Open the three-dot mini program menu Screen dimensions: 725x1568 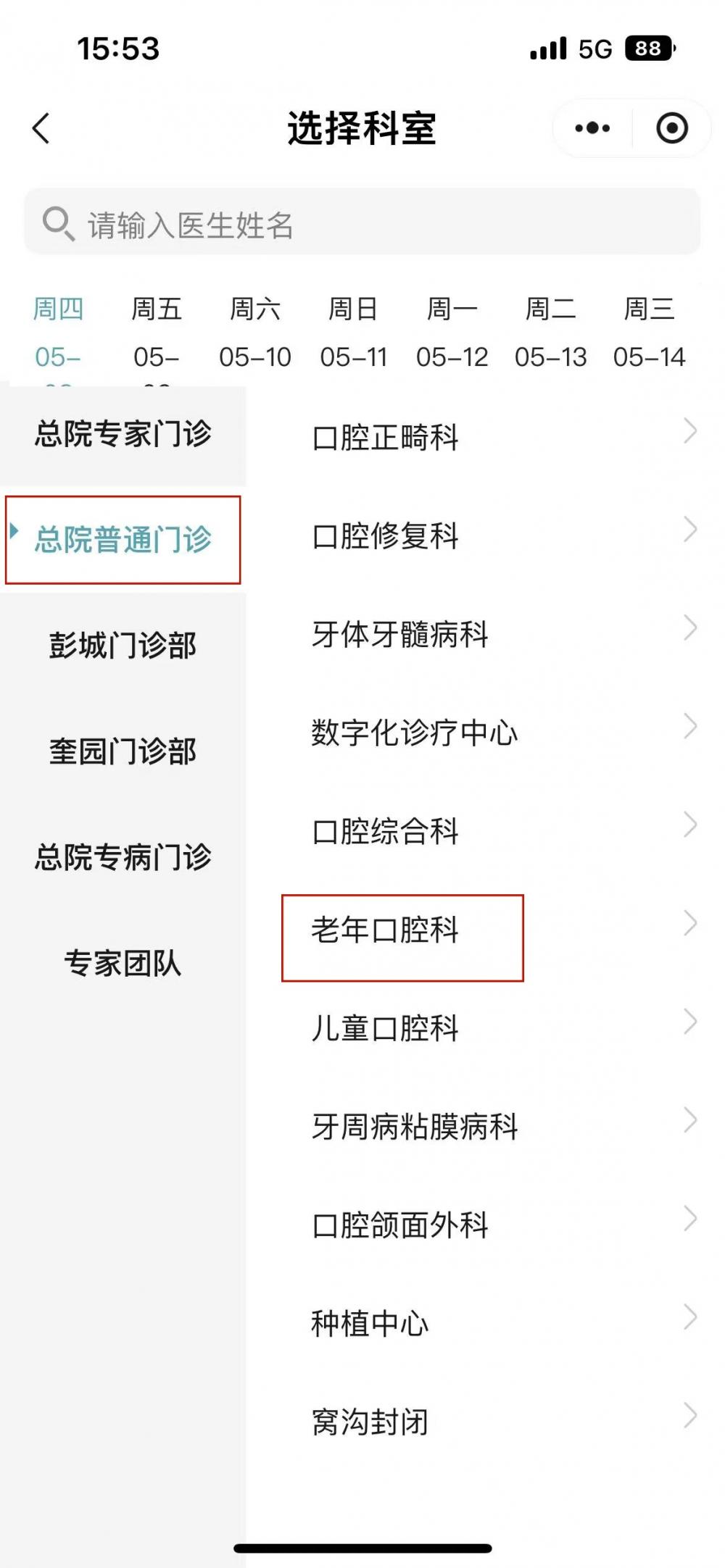[592, 128]
